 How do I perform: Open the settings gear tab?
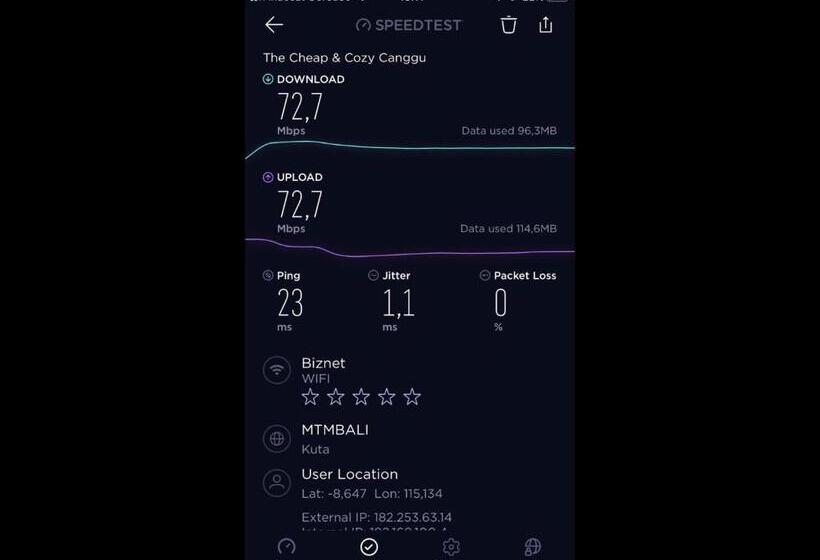coord(451,546)
